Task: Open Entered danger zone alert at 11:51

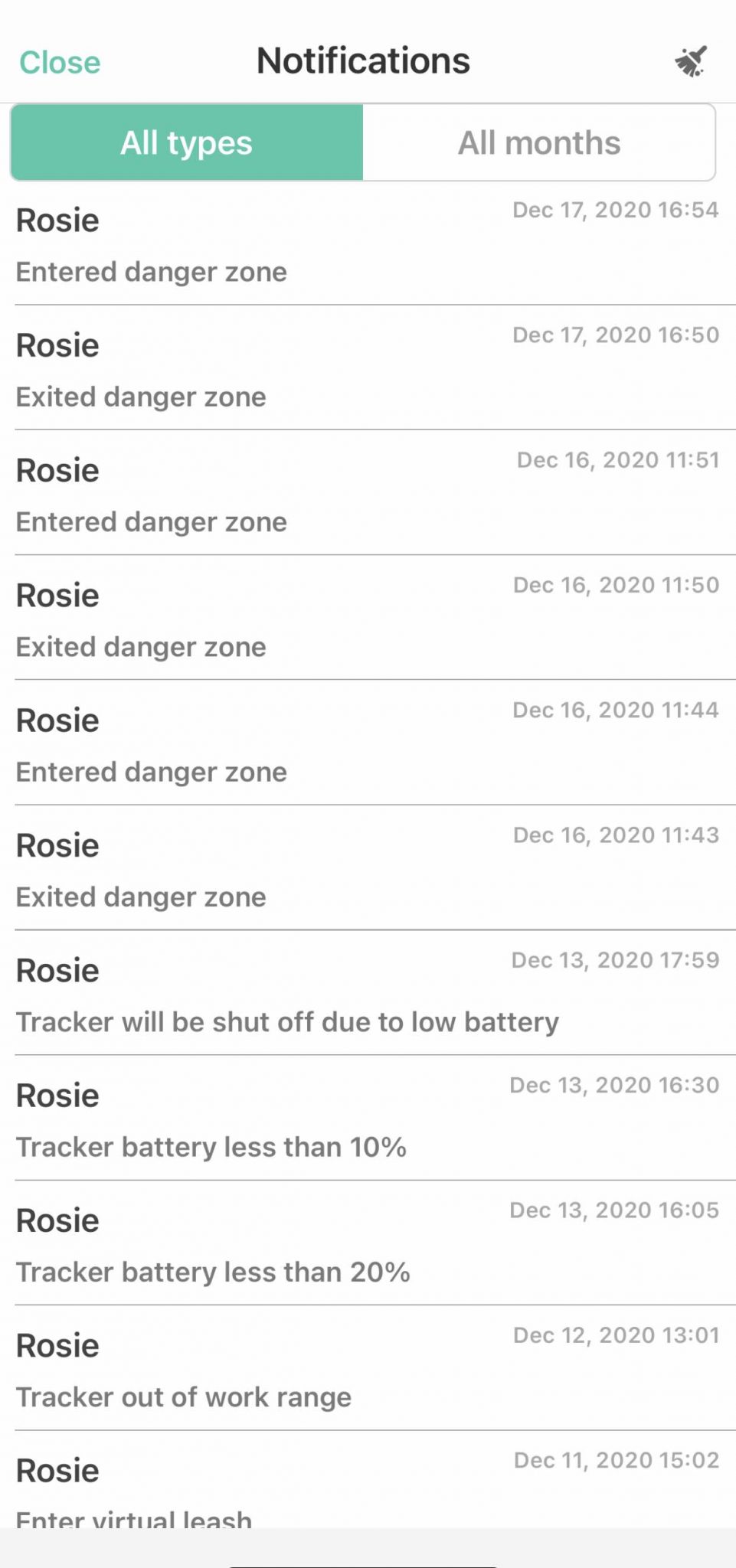Action: click(368, 494)
